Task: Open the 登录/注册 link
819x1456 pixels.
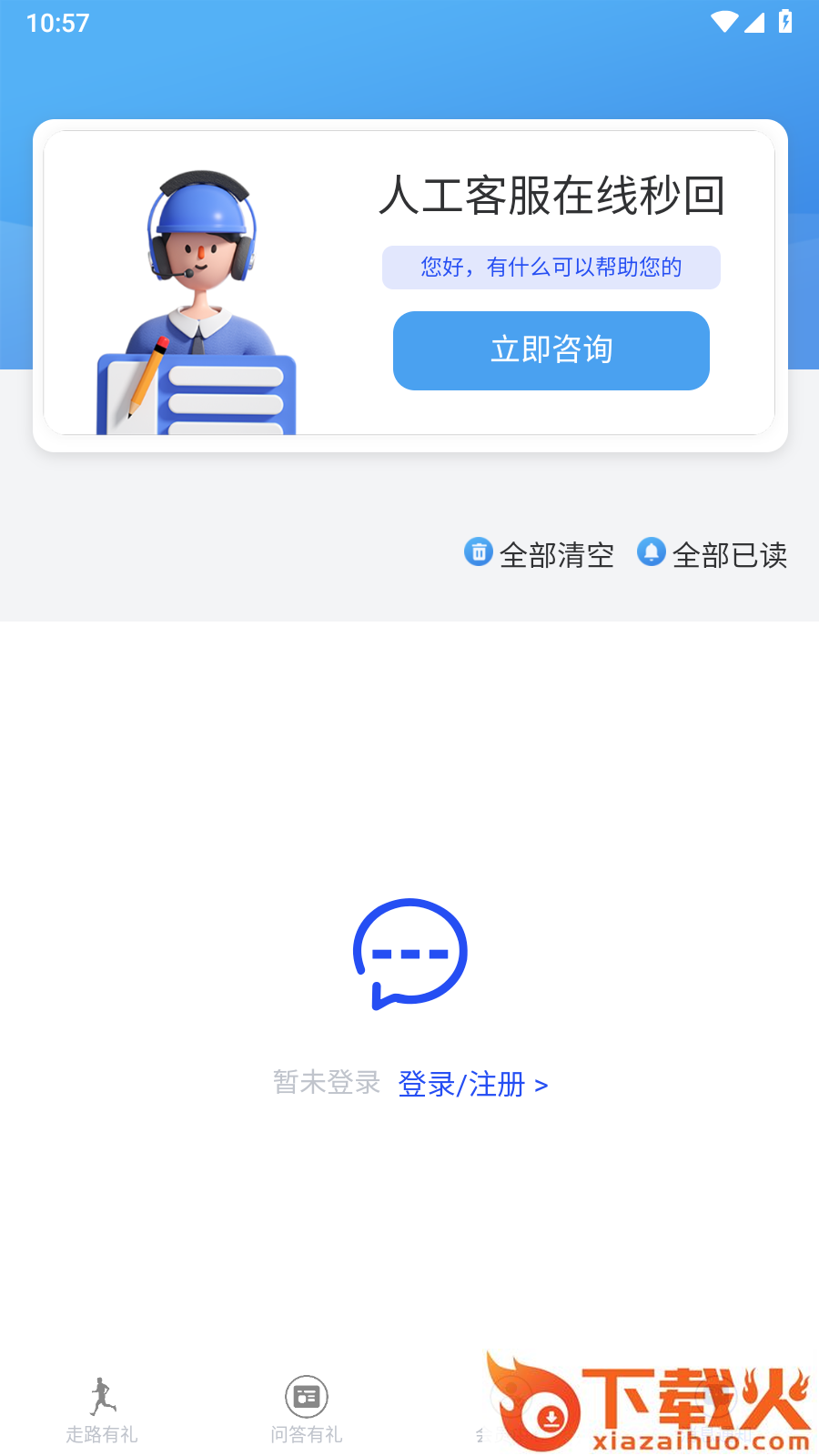Action: (x=472, y=1085)
